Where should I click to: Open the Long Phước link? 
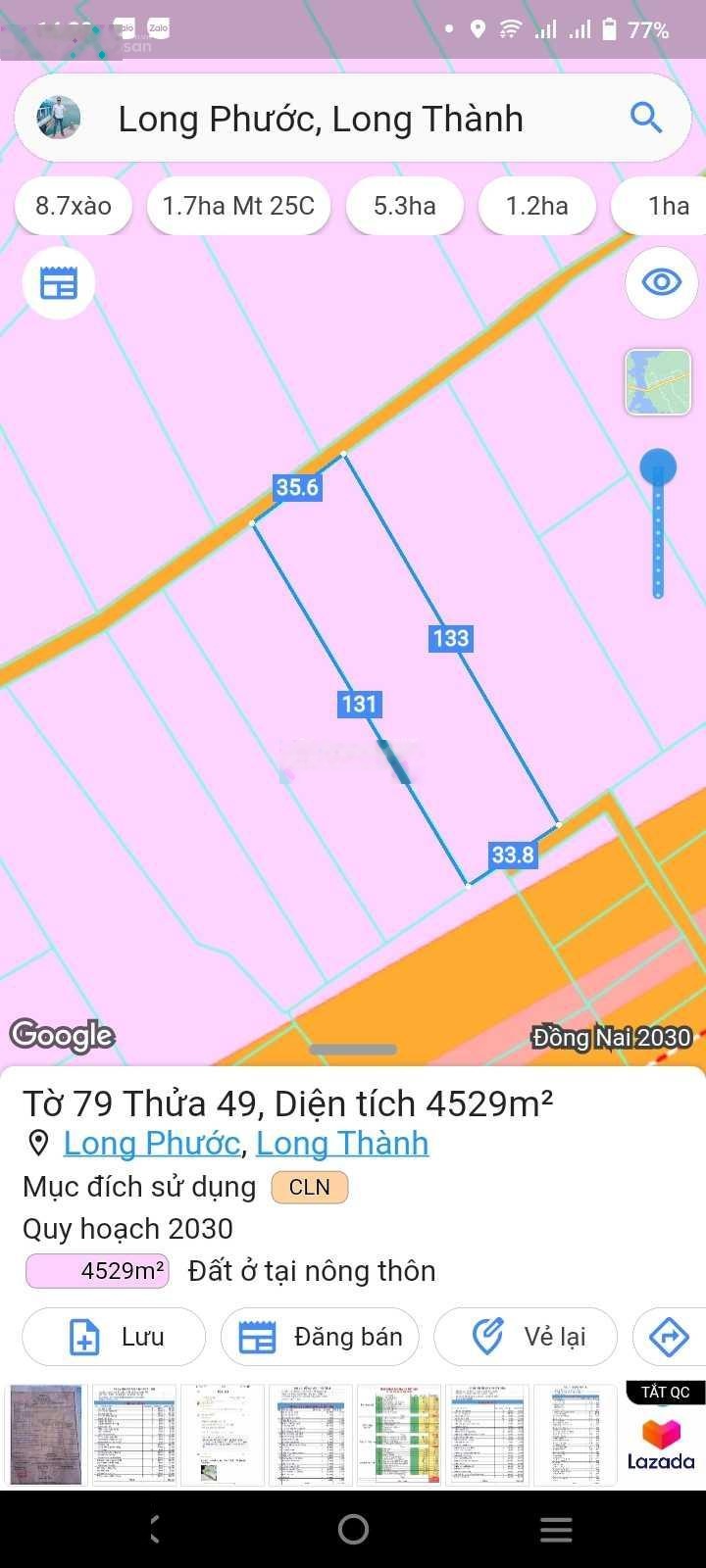[151, 1143]
